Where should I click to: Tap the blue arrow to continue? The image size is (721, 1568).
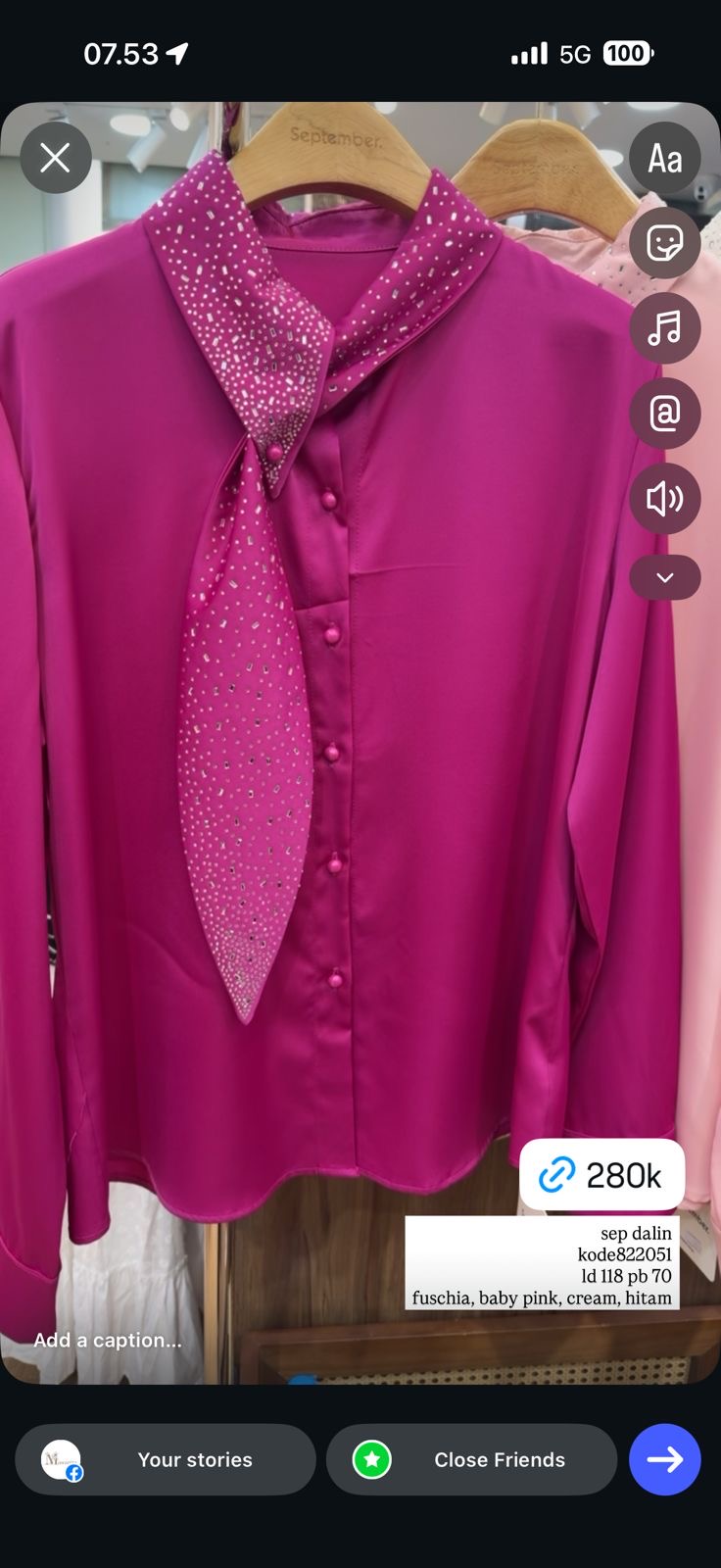tap(664, 1459)
